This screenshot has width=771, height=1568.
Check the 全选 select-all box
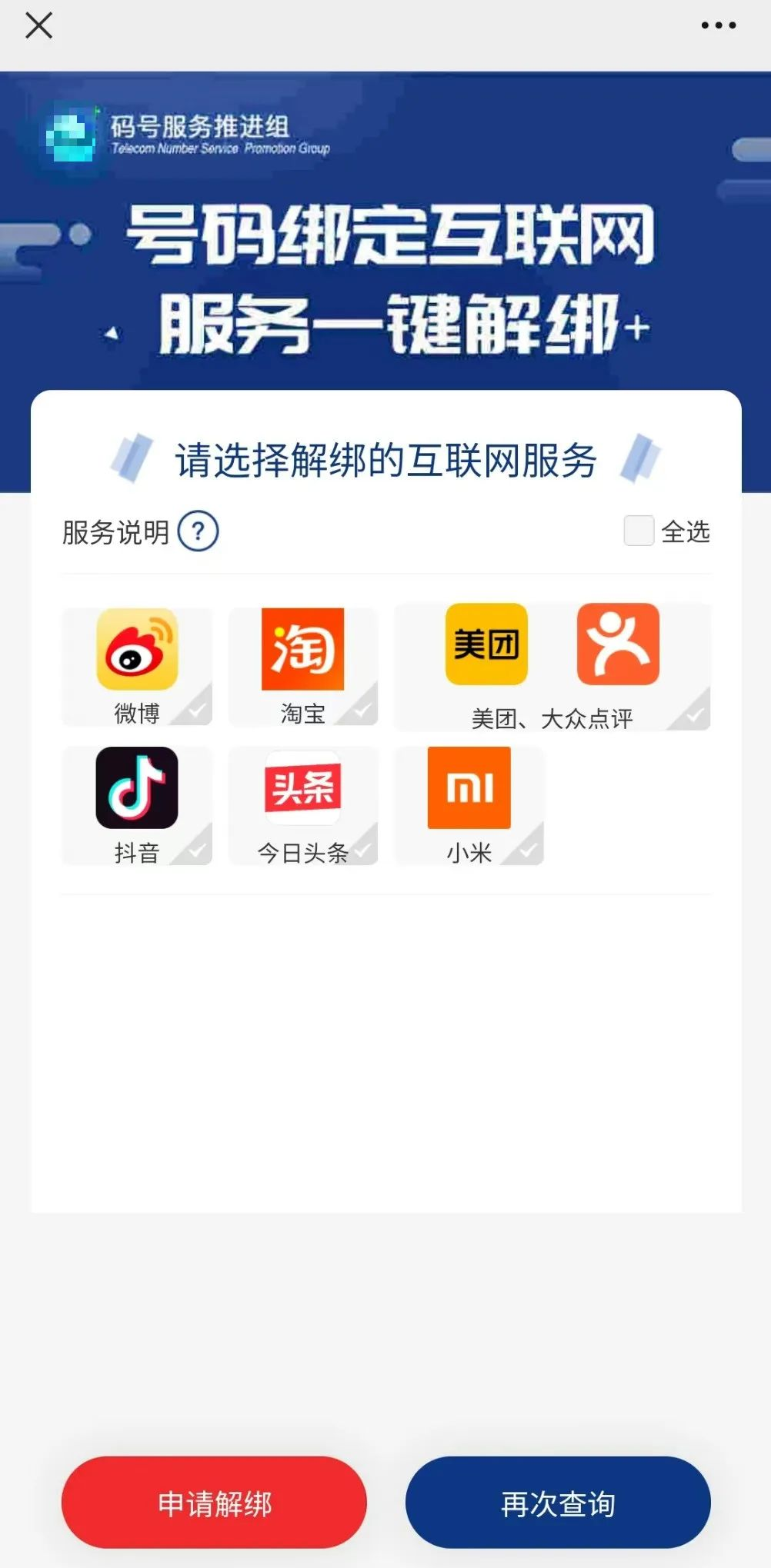(639, 531)
